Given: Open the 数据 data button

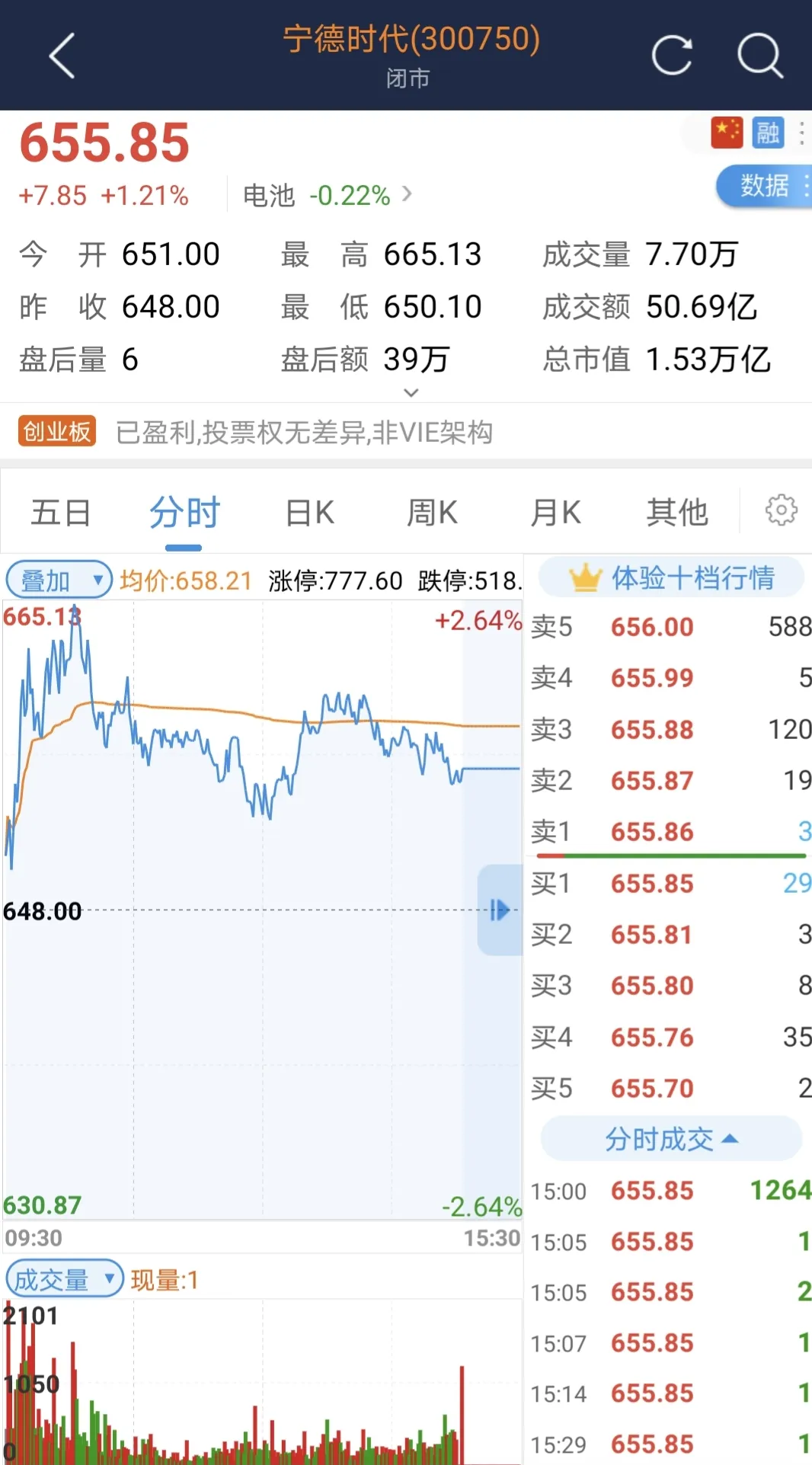Looking at the screenshot, I should (764, 185).
